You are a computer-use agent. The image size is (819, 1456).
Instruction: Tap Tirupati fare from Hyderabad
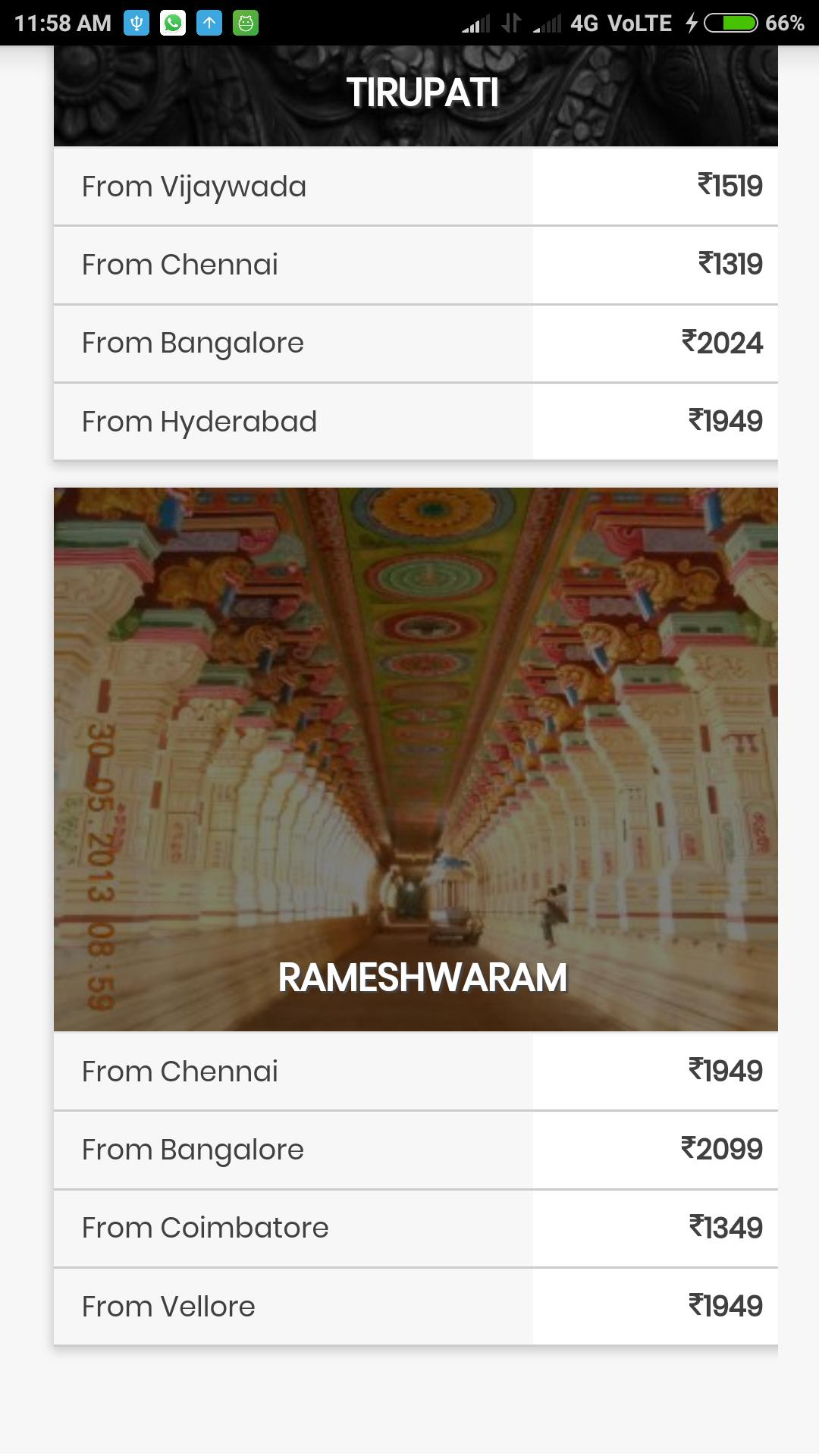tap(416, 422)
